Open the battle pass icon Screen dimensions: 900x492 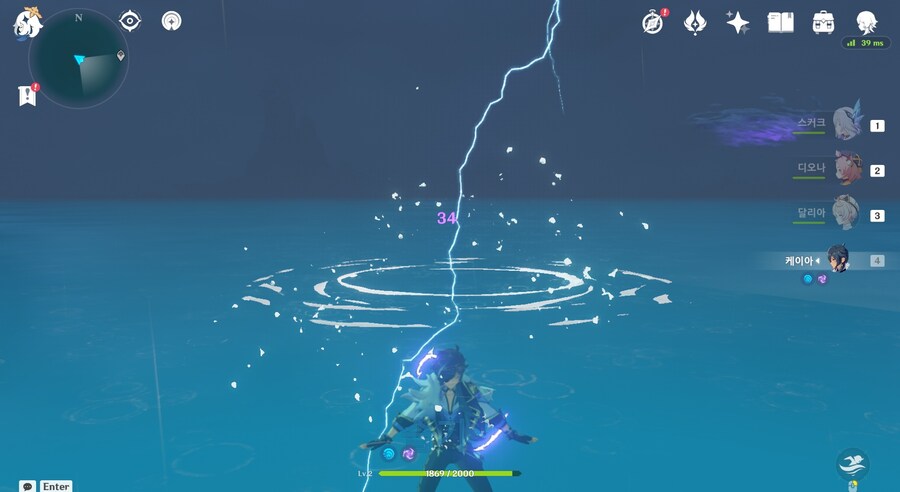coord(695,22)
